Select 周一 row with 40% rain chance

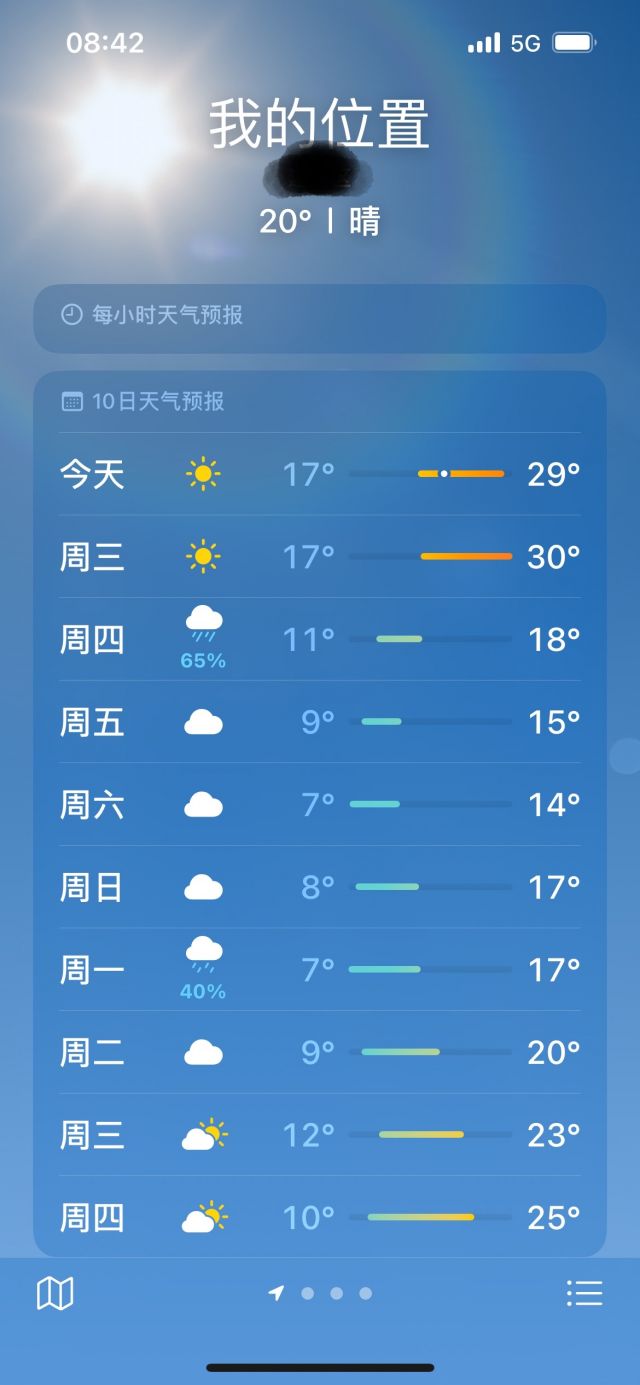pyautogui.click(x=319, y=970)
